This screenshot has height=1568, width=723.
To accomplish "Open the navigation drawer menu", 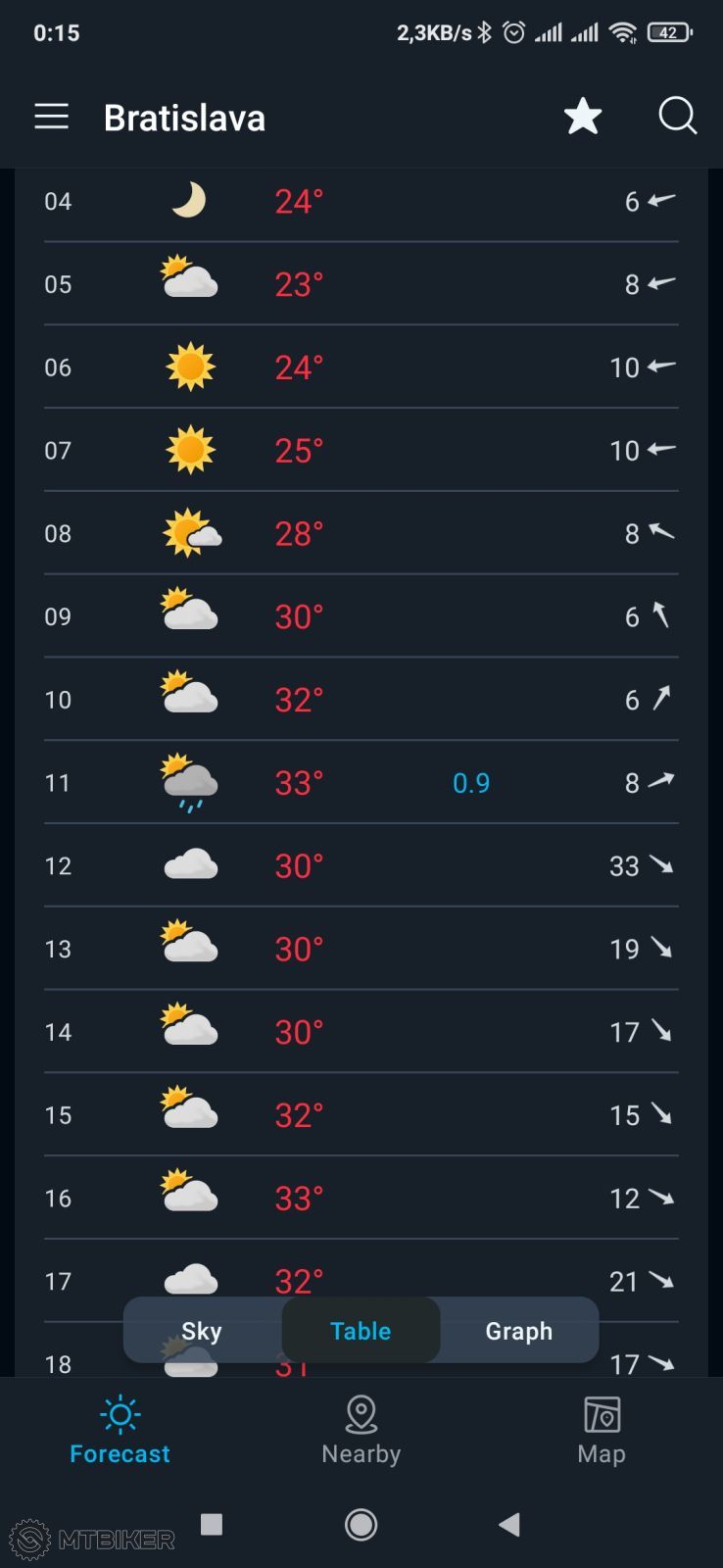I will tap(51, 116).
